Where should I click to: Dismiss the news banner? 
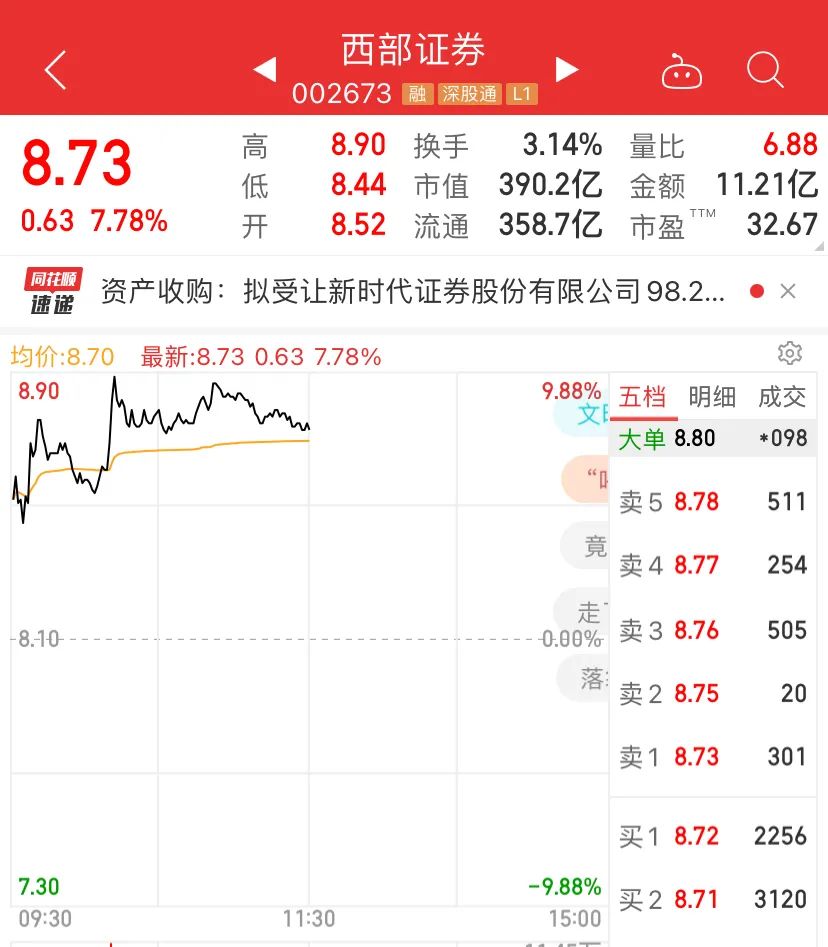point(788,291)
